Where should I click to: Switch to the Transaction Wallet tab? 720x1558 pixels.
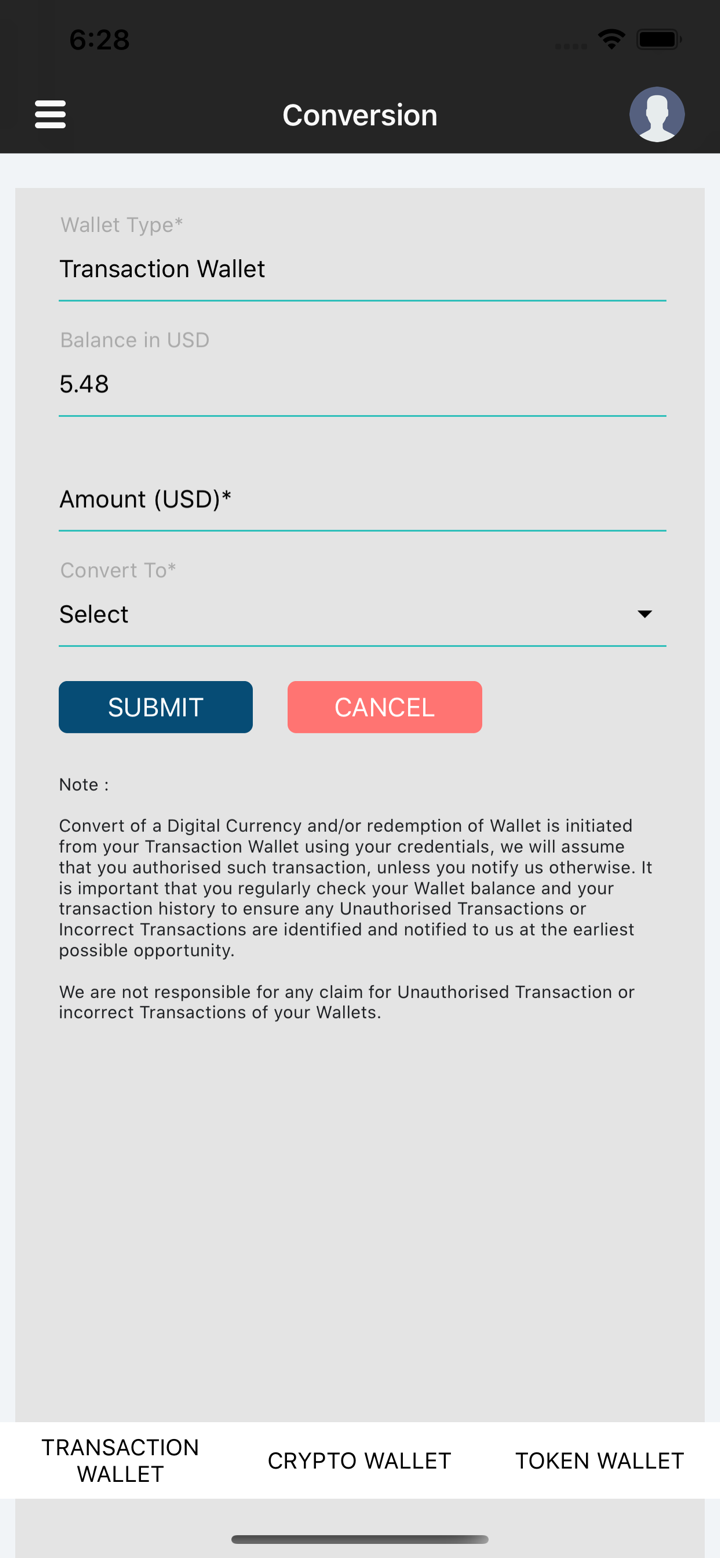click(120, 1460)
